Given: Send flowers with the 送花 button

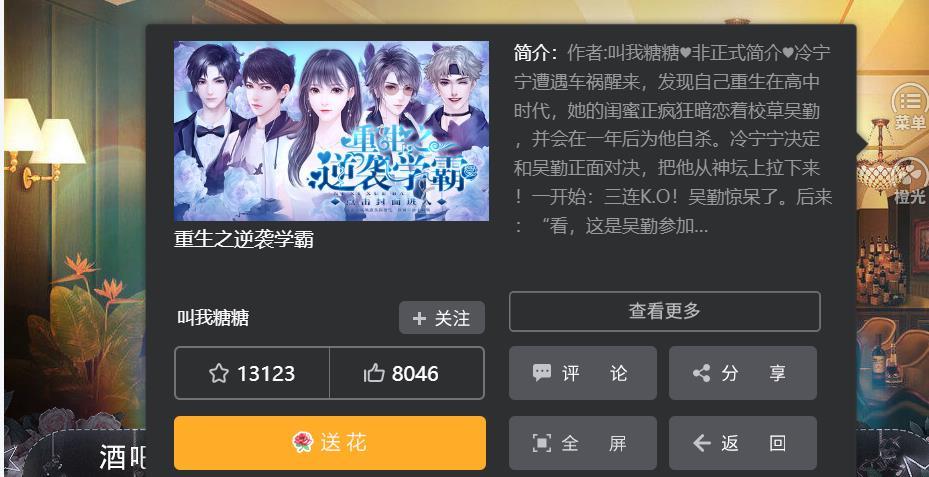Looking at the screenshot, I should tap(329, 442).
